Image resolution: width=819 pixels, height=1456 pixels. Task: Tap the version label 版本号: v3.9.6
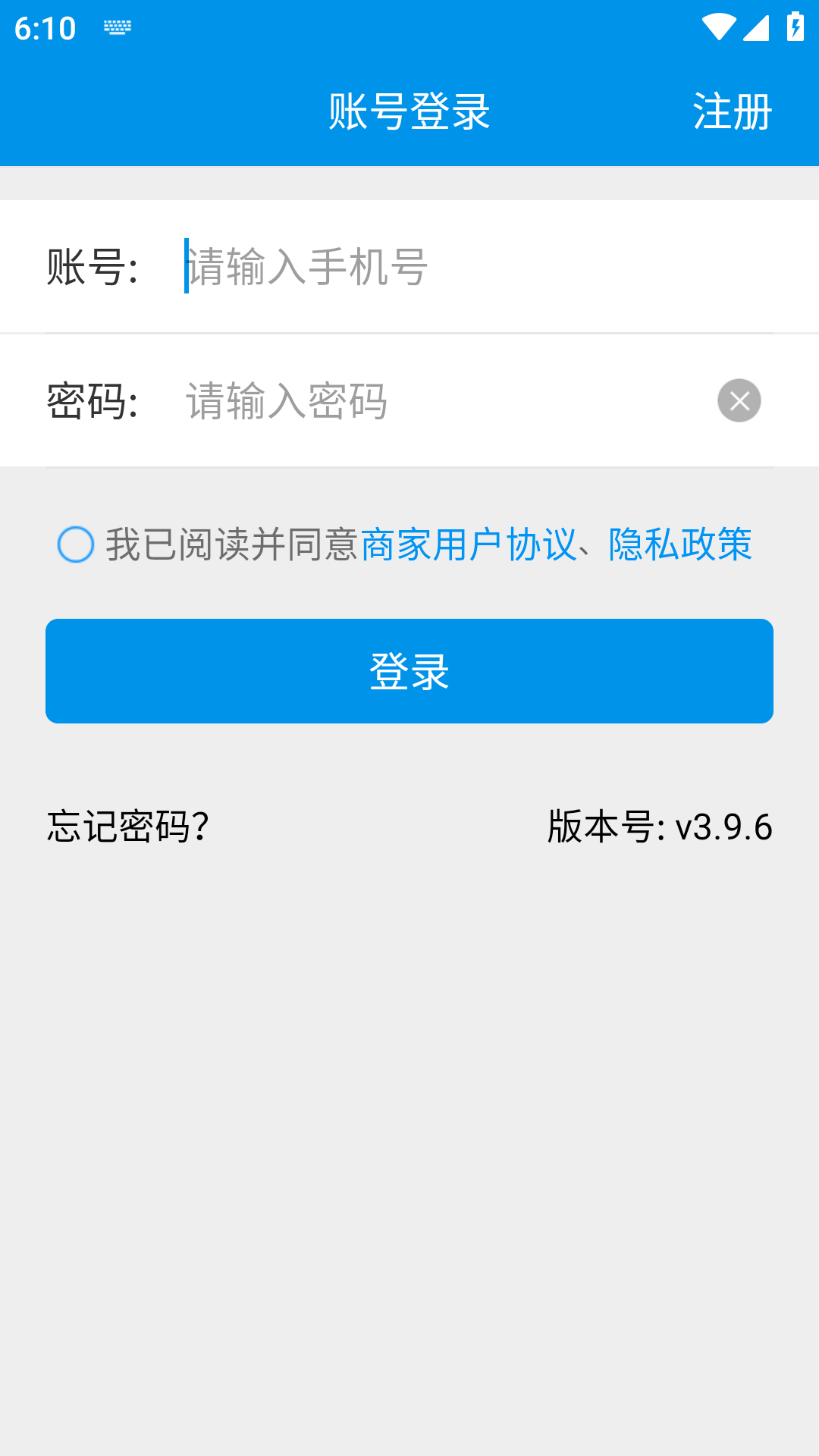tap(658, 828)
